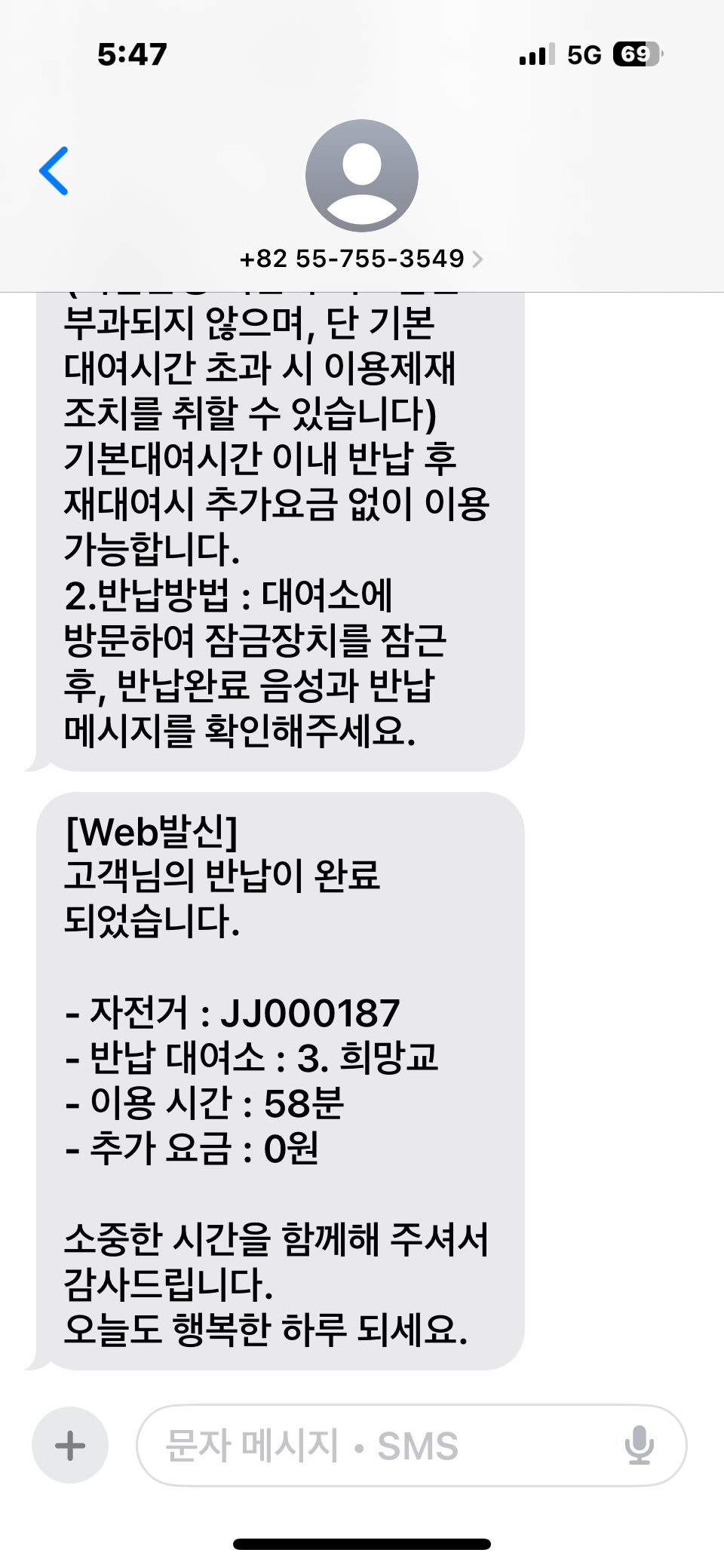Viewport: 724px width, 1568px height.
Task: Go back to the message list
Action: [54, 171]
